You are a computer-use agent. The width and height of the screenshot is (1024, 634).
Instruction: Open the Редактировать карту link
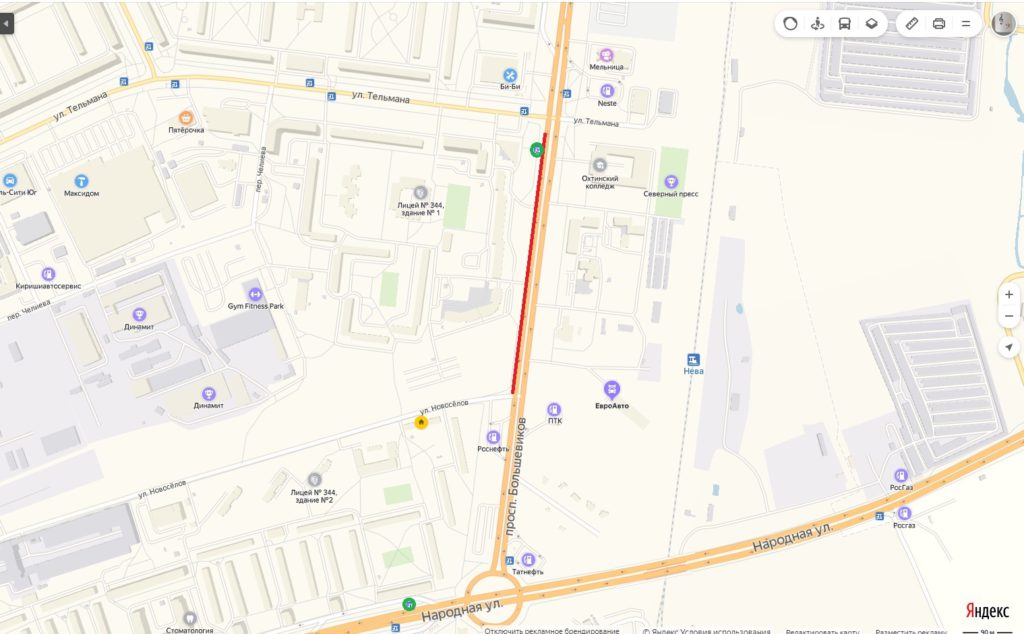(x=824, y=630)
